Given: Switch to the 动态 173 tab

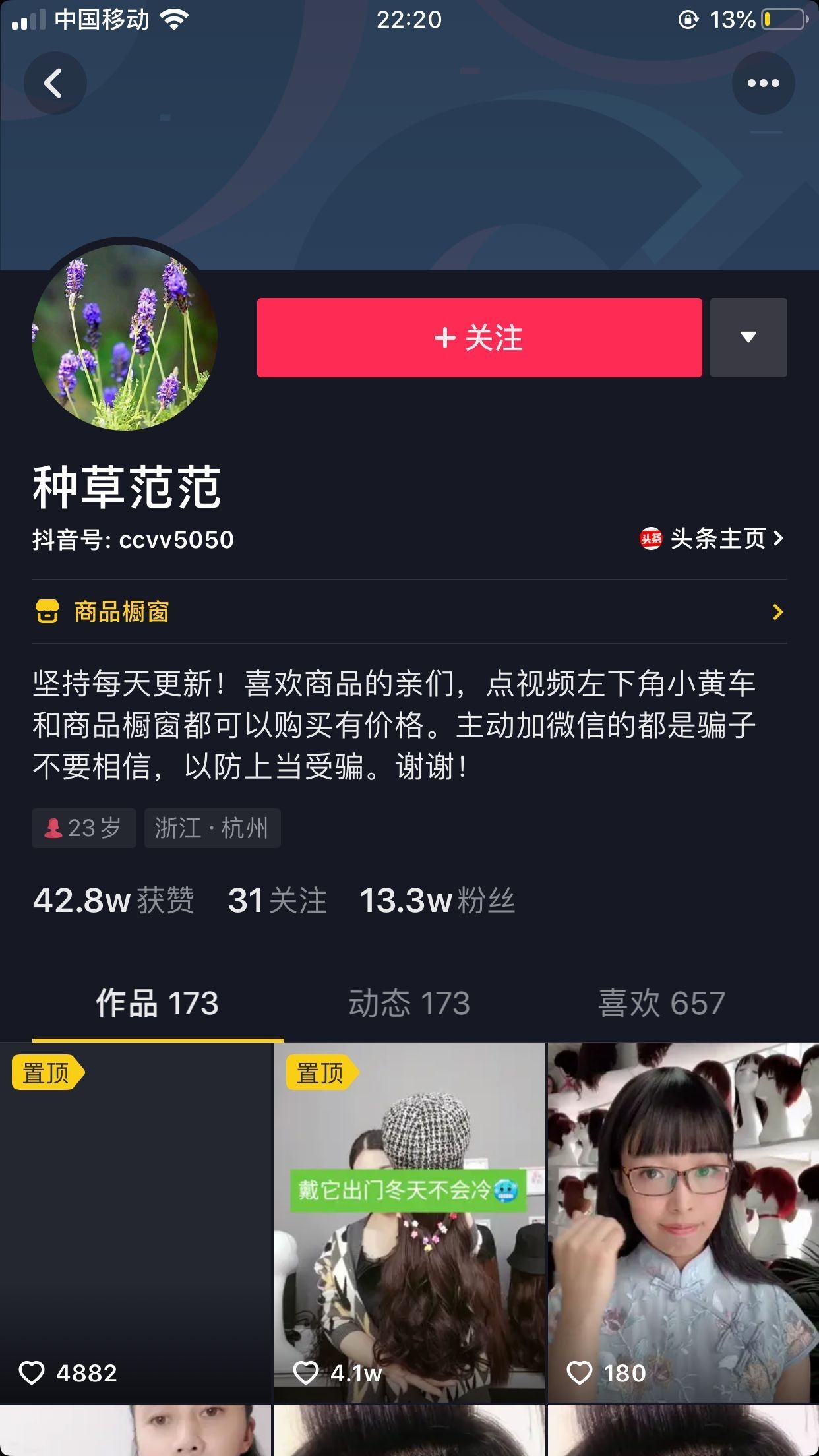Looking at the screenshot, I should [x=409, y=1004].
